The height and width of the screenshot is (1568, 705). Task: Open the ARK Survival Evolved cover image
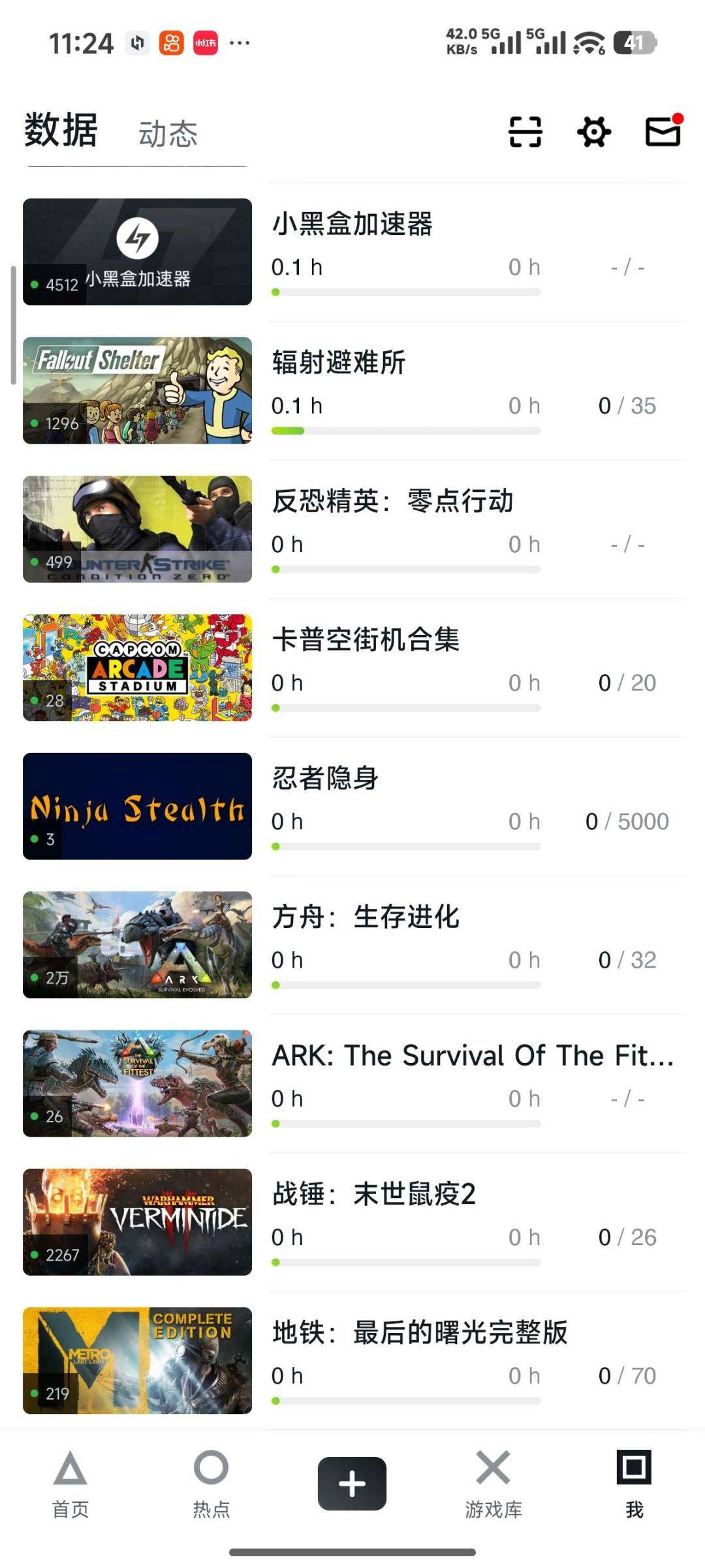136,944
